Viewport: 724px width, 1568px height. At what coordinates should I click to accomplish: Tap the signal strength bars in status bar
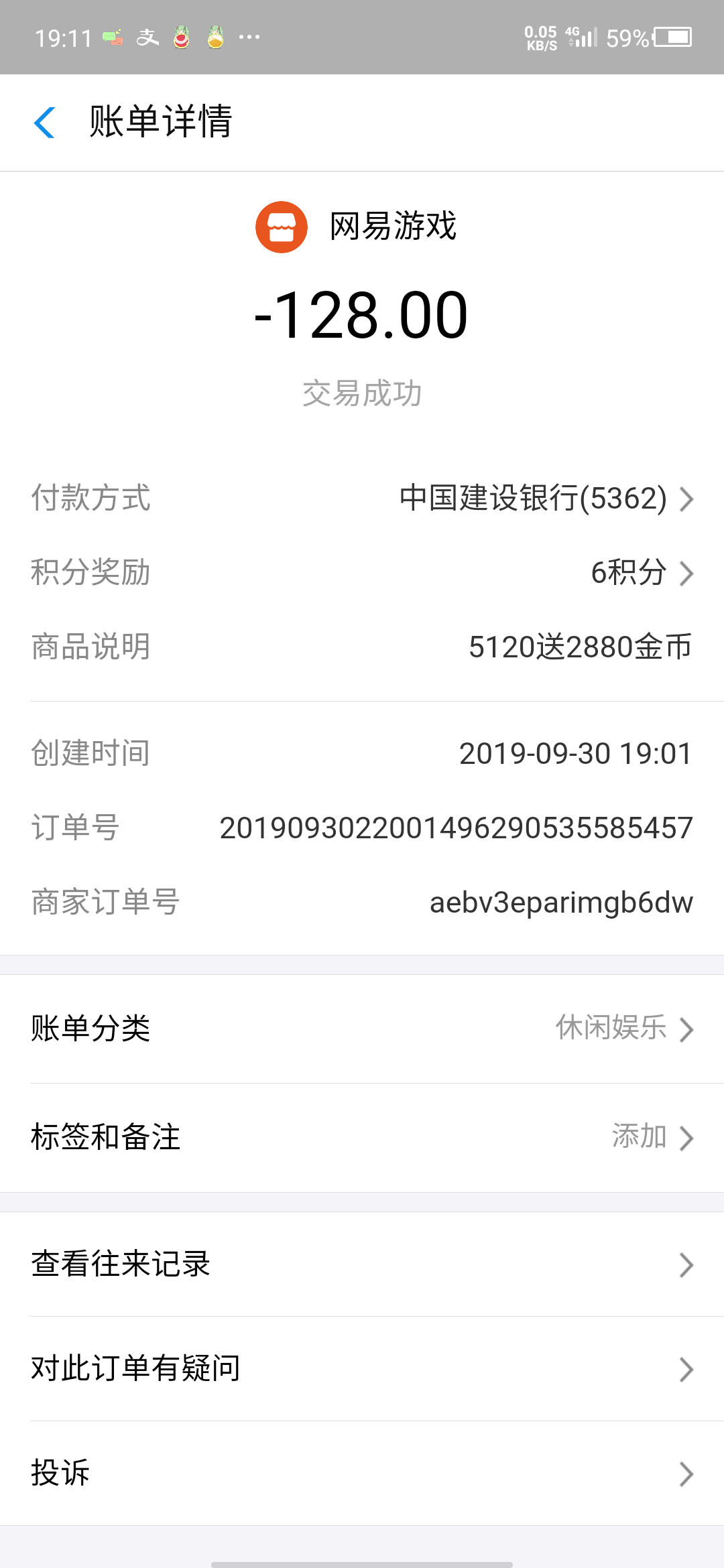coord(587,37)
